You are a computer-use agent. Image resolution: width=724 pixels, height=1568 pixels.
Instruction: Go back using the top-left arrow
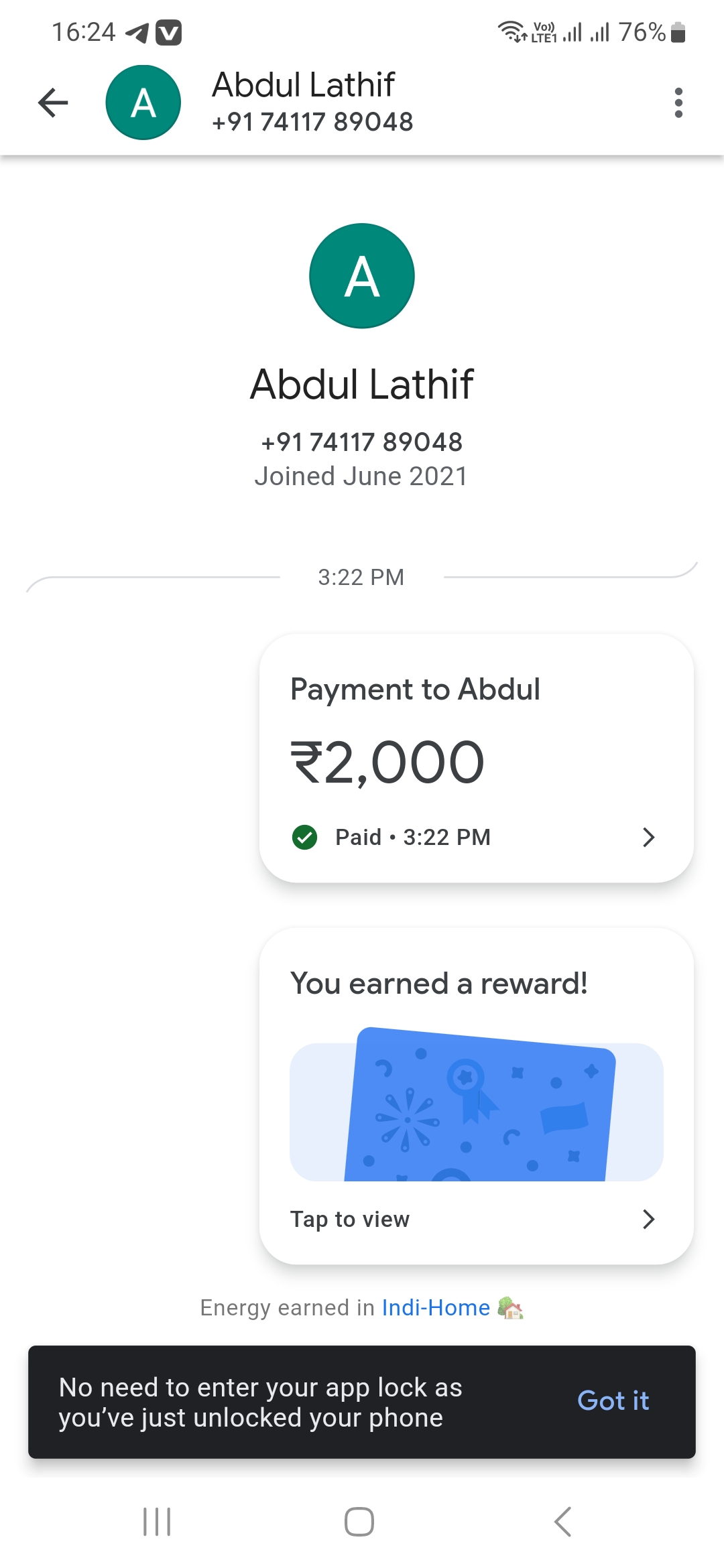coord(53,103)
